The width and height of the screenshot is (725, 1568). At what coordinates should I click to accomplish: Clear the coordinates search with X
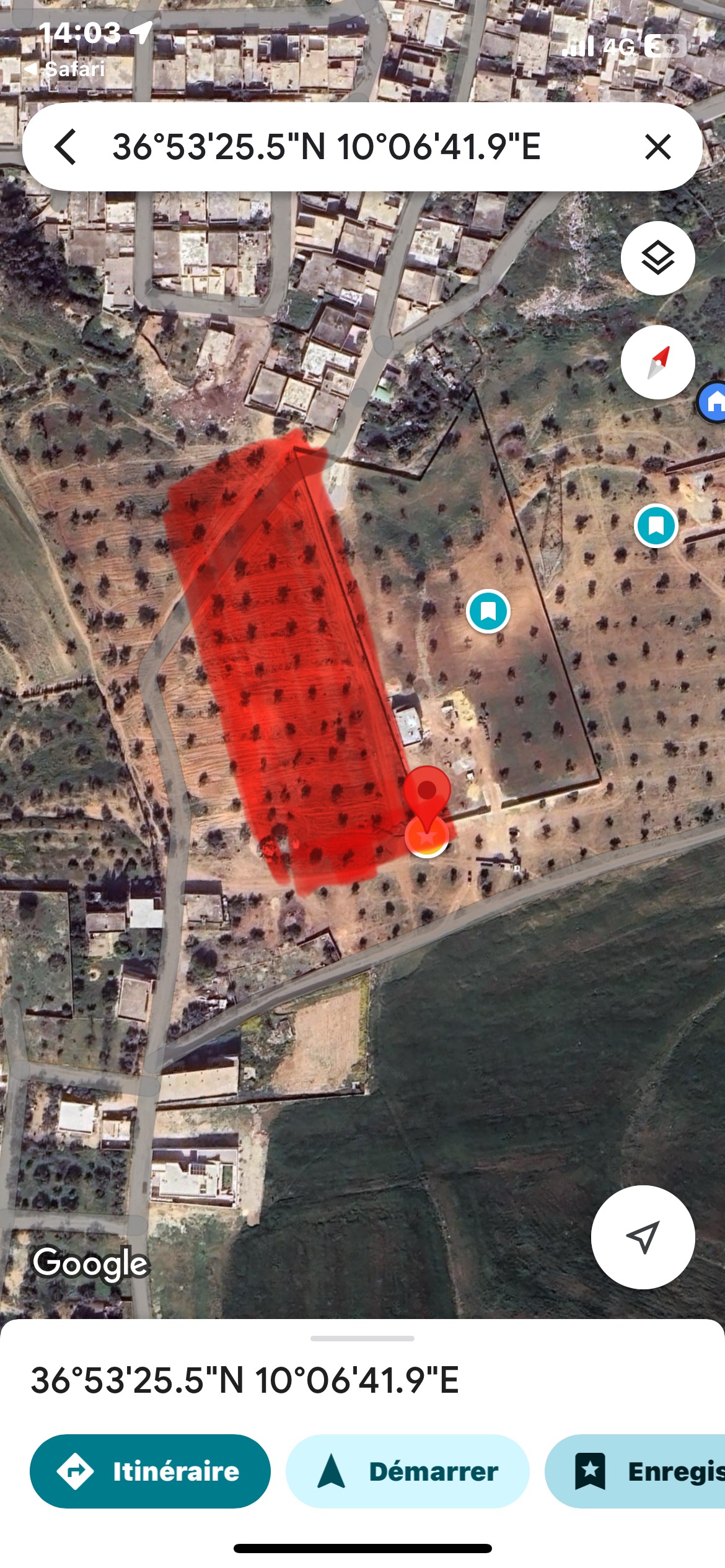[657, 147]
